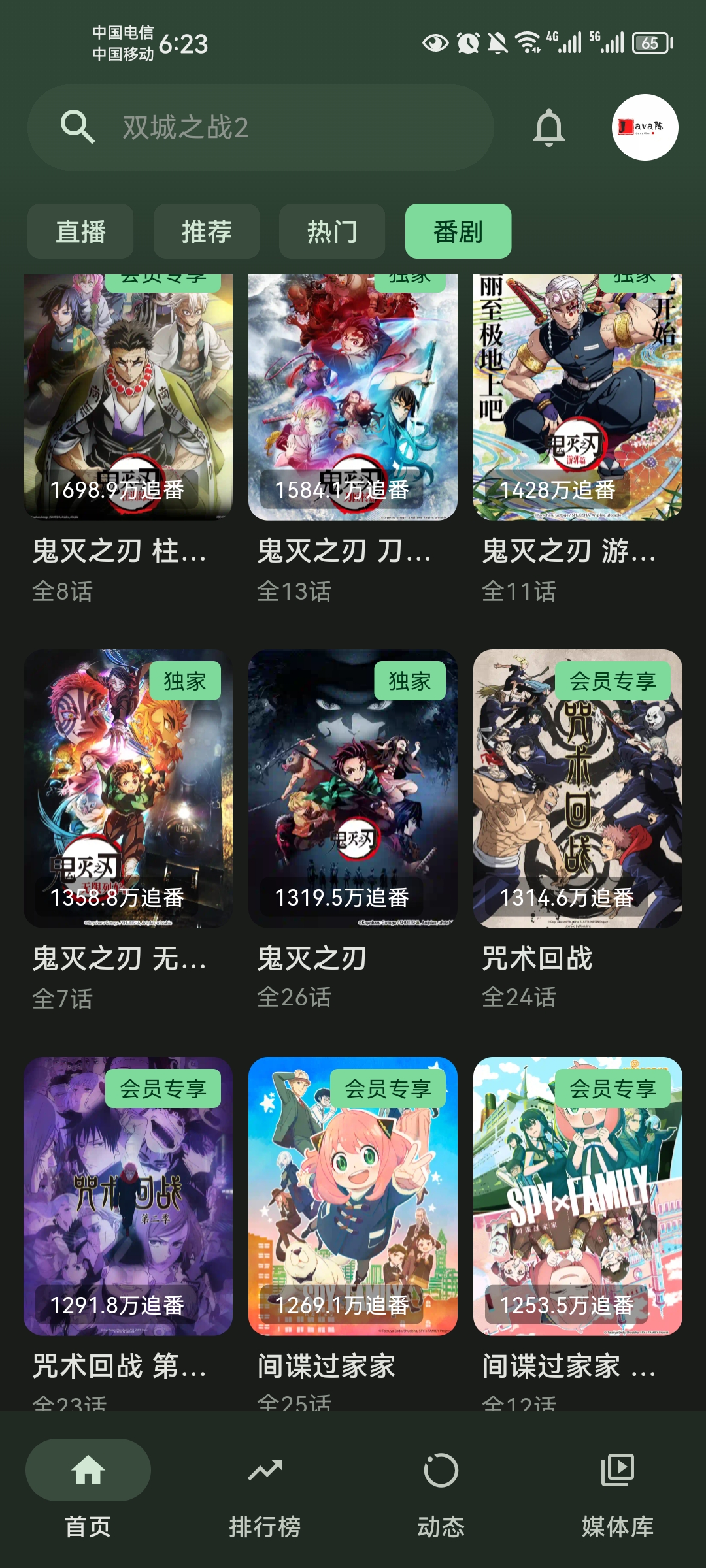Tap the search box showing 双城之战2
Viewport: 706px width, 1568px height.
tap(260, 127)
